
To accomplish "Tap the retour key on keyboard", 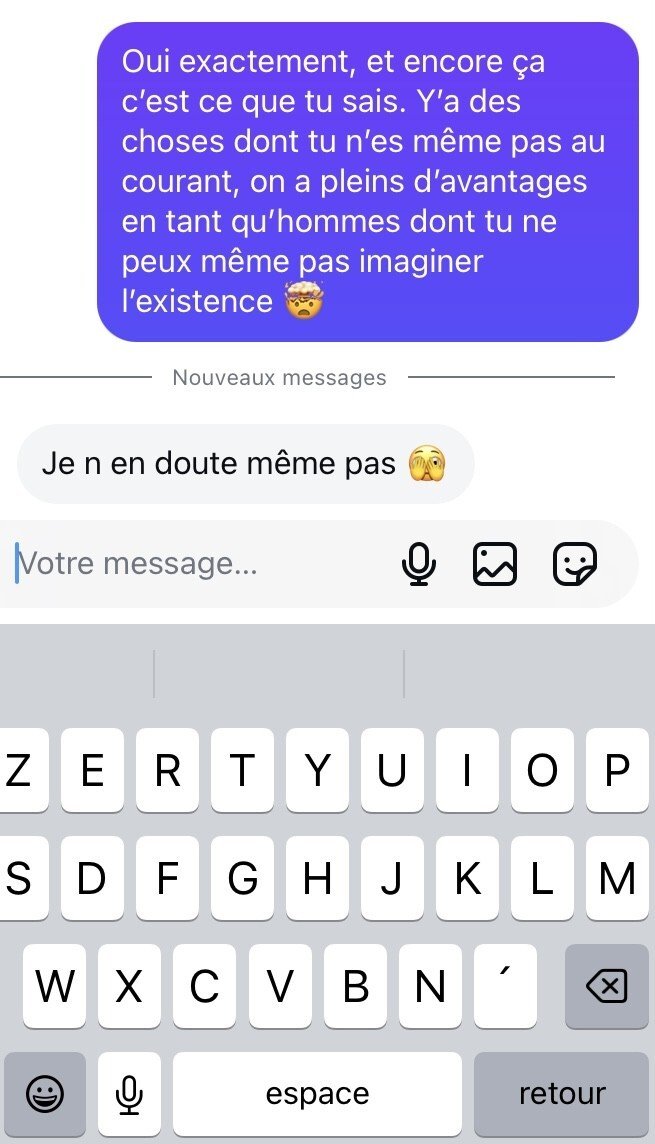I will 562,1094.
